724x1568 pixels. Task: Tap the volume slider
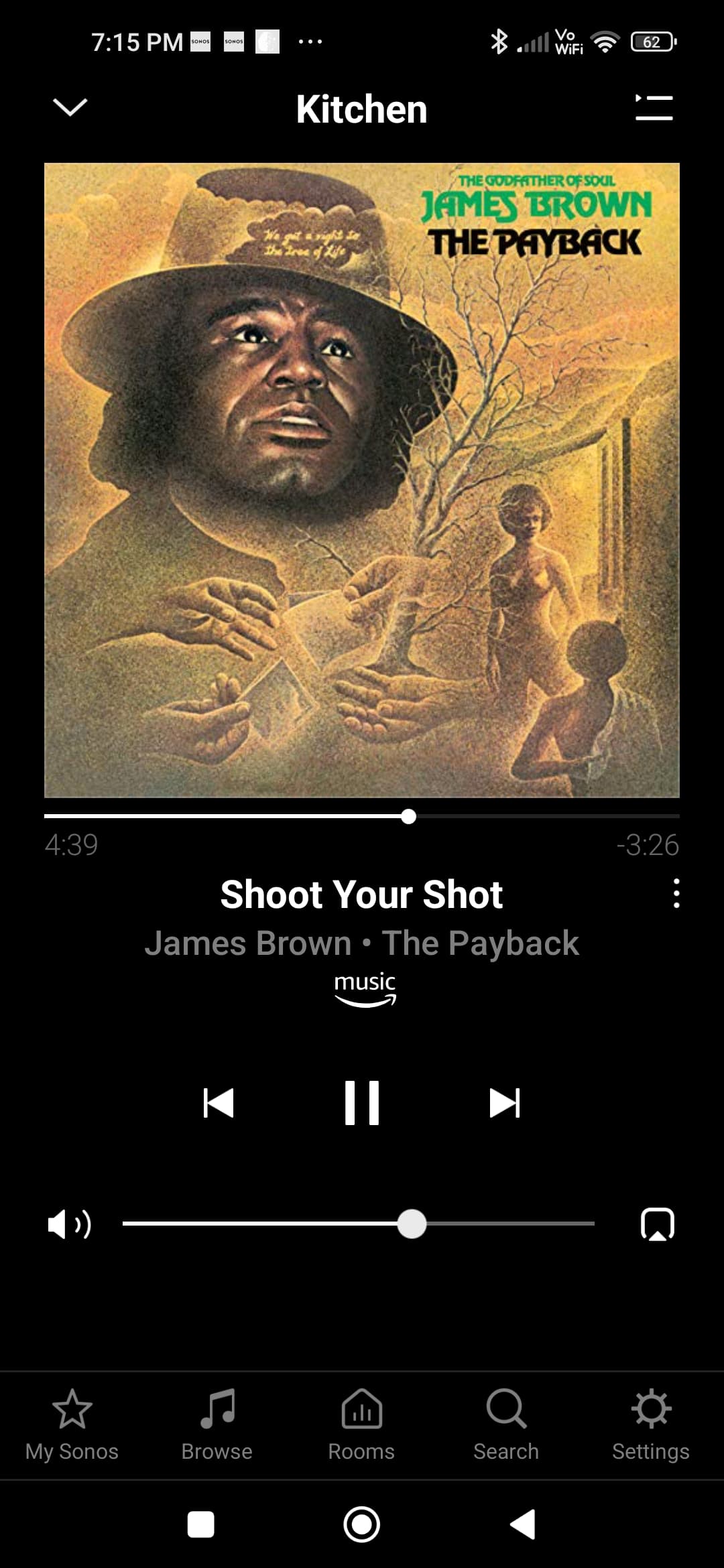[x=359, y=1224]
